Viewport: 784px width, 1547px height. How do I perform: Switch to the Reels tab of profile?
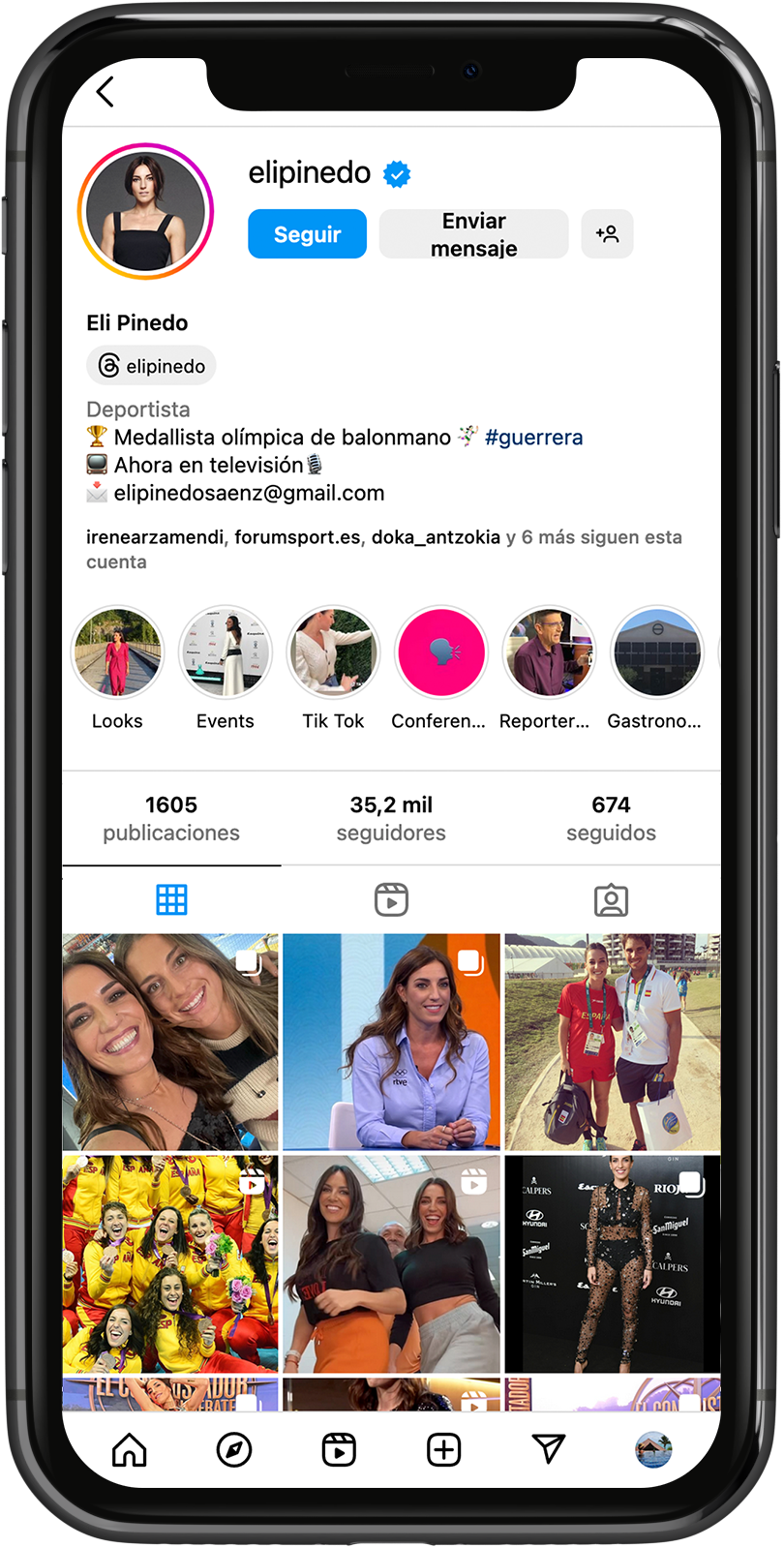[391, 899]
